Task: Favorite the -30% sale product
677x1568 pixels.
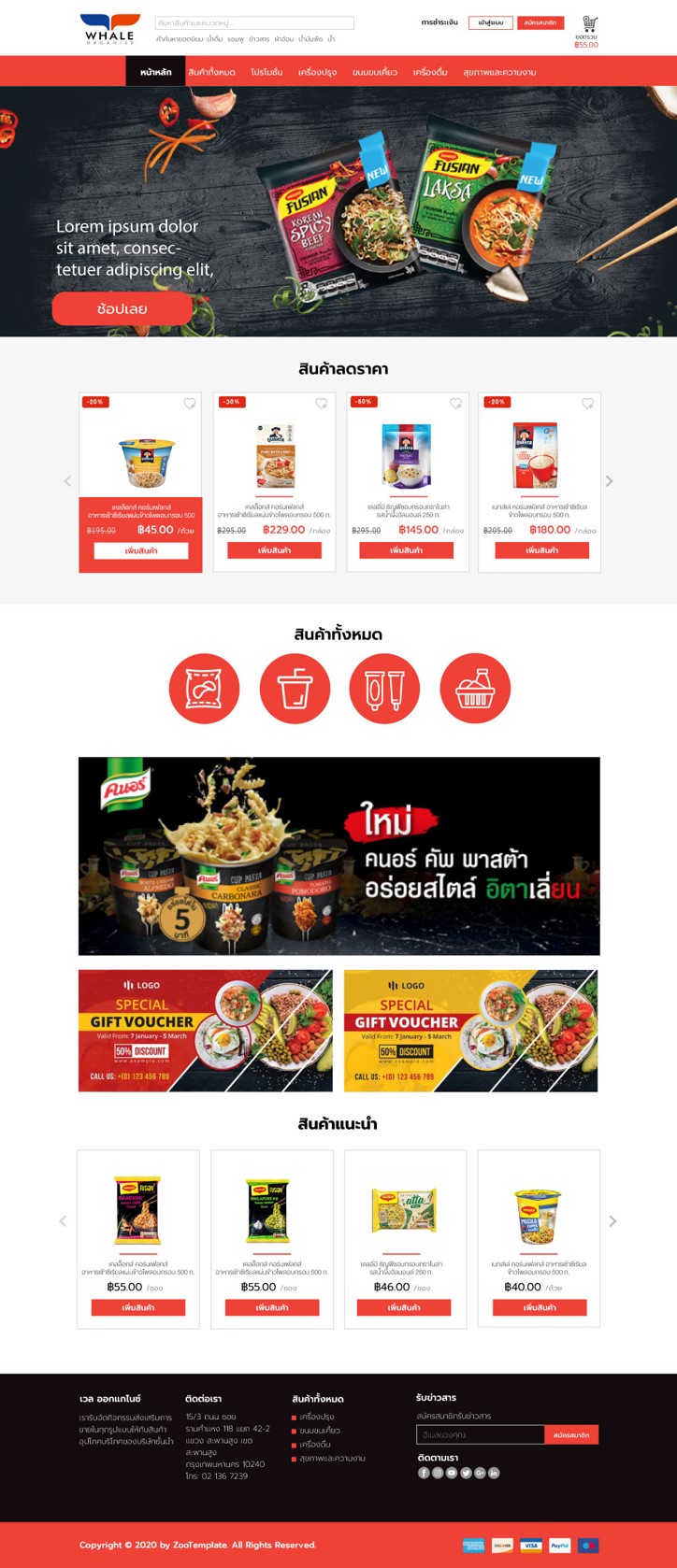Action: coord(321,404)
